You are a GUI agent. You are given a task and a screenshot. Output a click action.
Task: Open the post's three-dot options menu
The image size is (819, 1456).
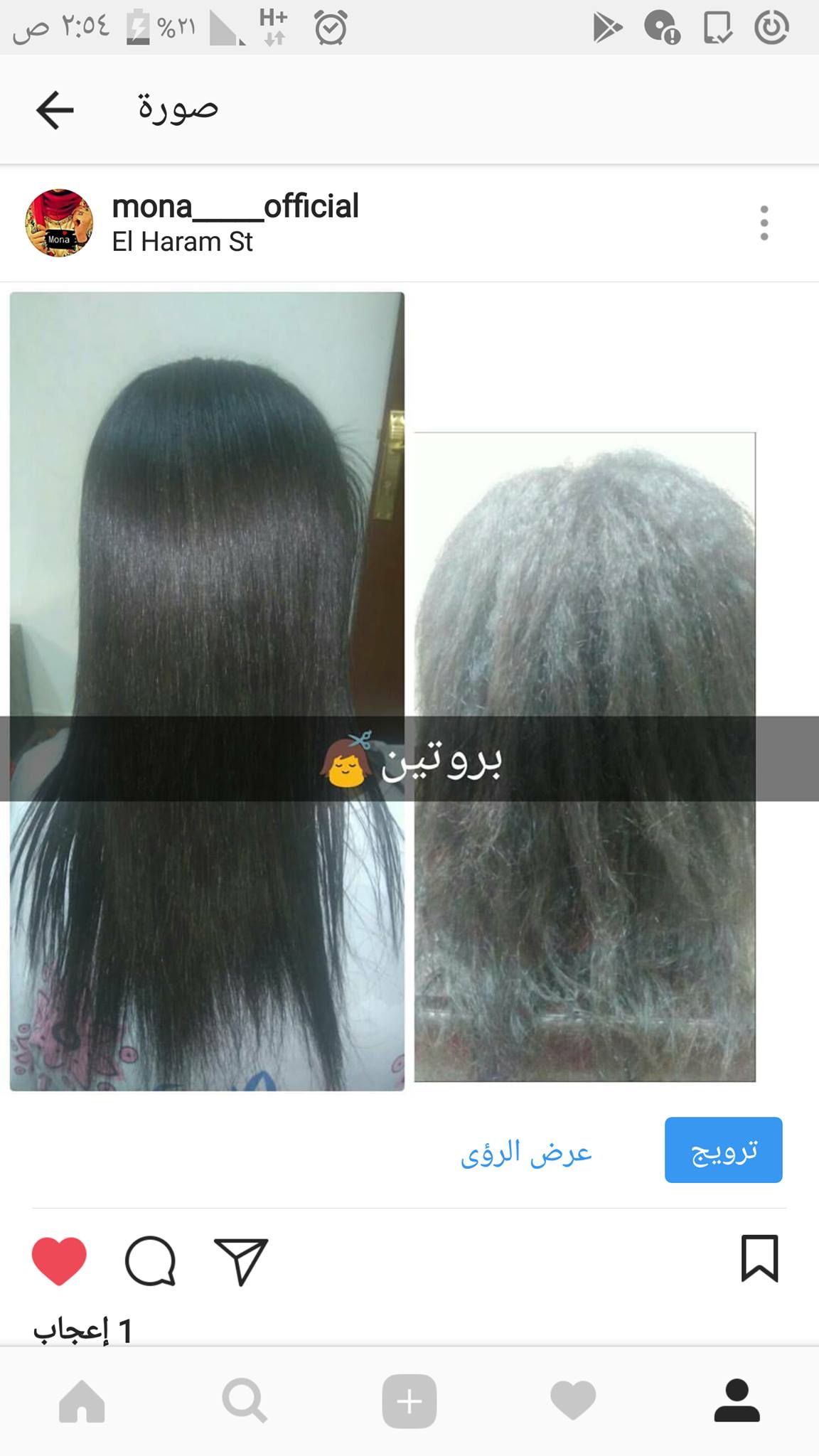tap(764, 223)
